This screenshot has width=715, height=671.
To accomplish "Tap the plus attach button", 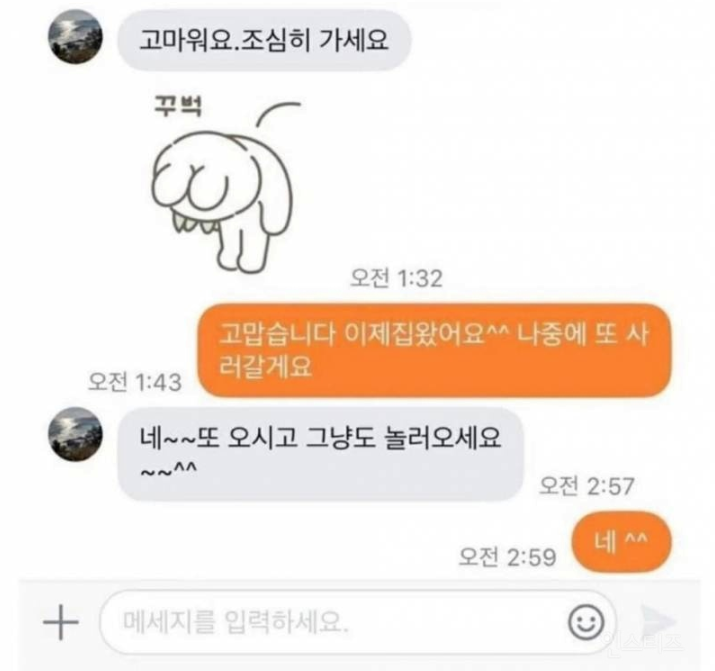I will tap(62, 624).
